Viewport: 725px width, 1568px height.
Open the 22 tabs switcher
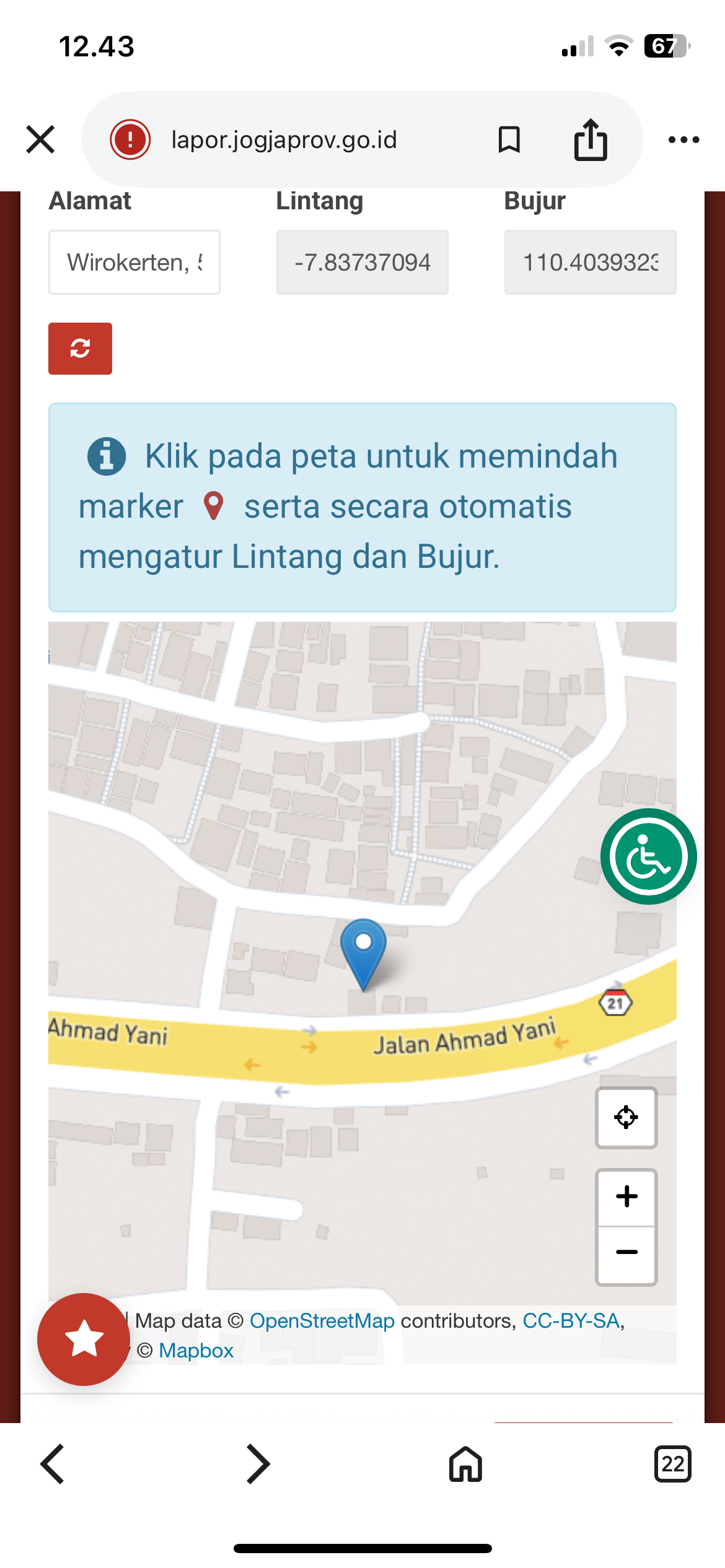672,1464
